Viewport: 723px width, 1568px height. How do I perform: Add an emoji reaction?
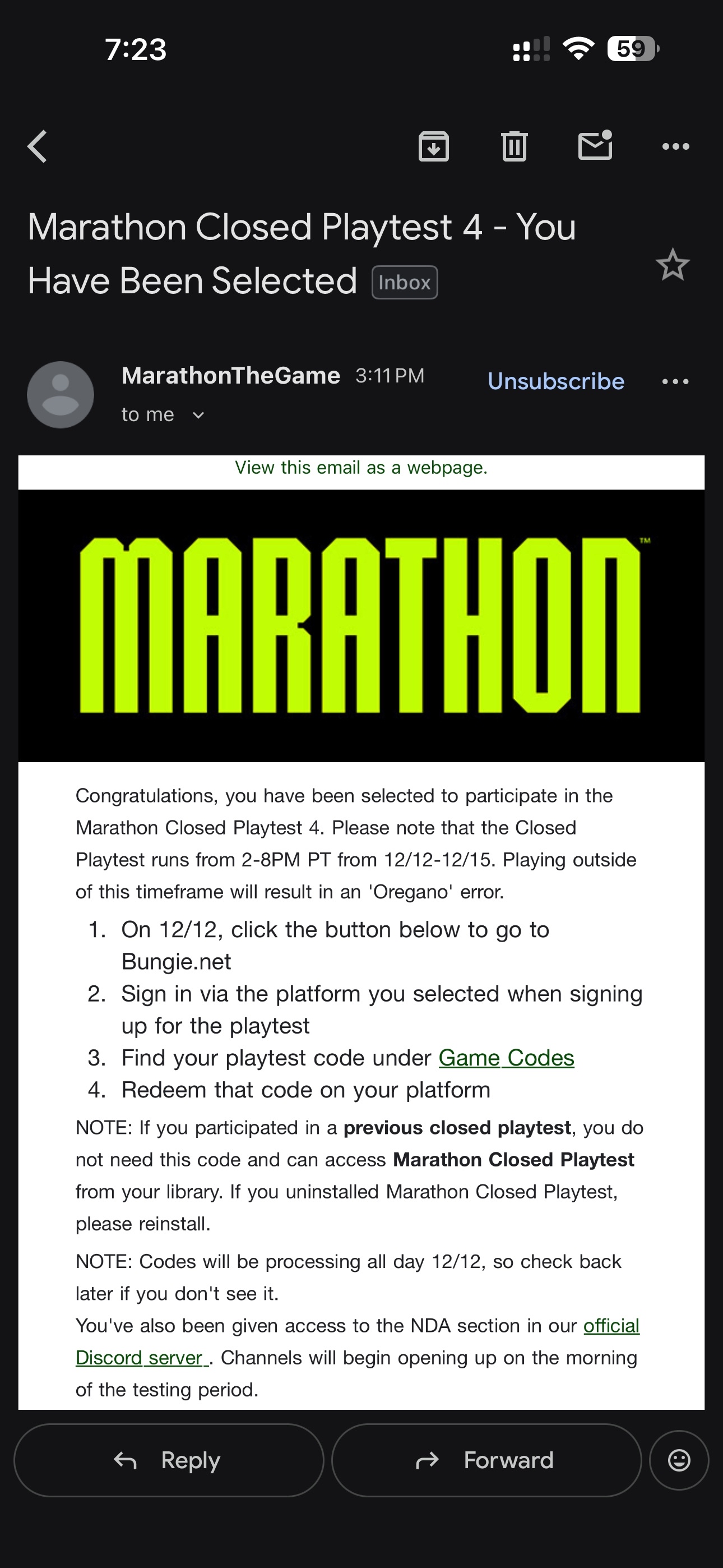pos(679,1460)
